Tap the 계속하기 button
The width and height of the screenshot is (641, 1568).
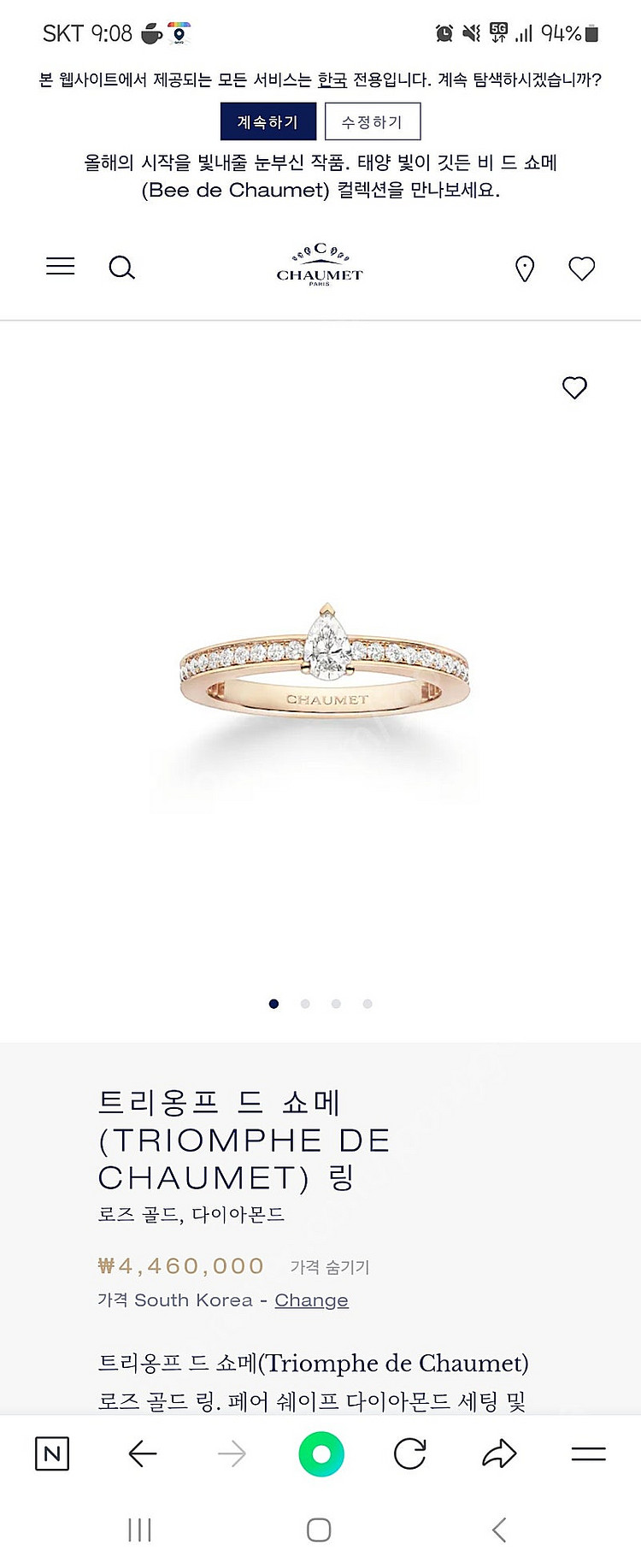coord(268,121)
